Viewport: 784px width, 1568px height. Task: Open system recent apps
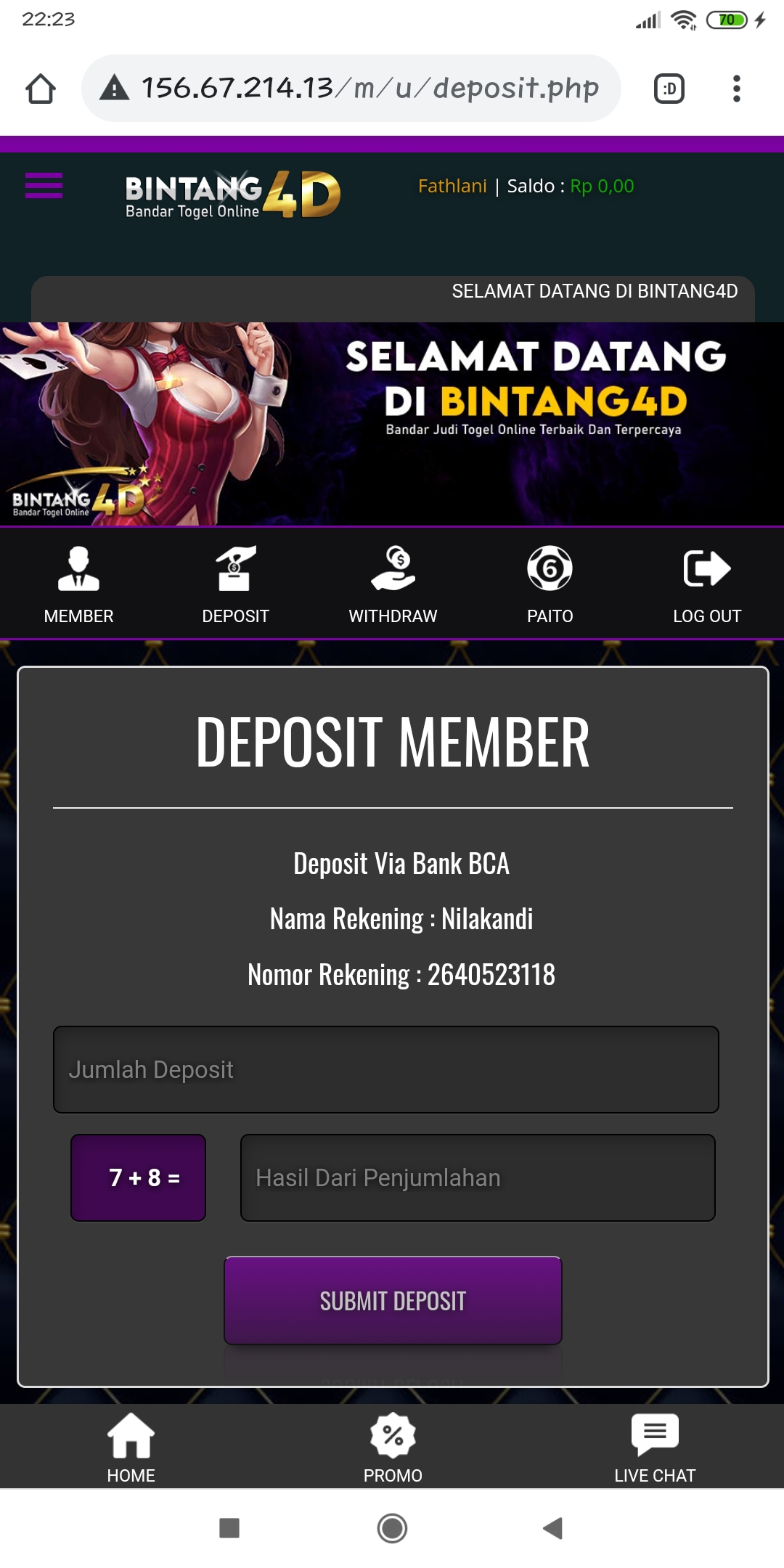[x=229, y=1528]
